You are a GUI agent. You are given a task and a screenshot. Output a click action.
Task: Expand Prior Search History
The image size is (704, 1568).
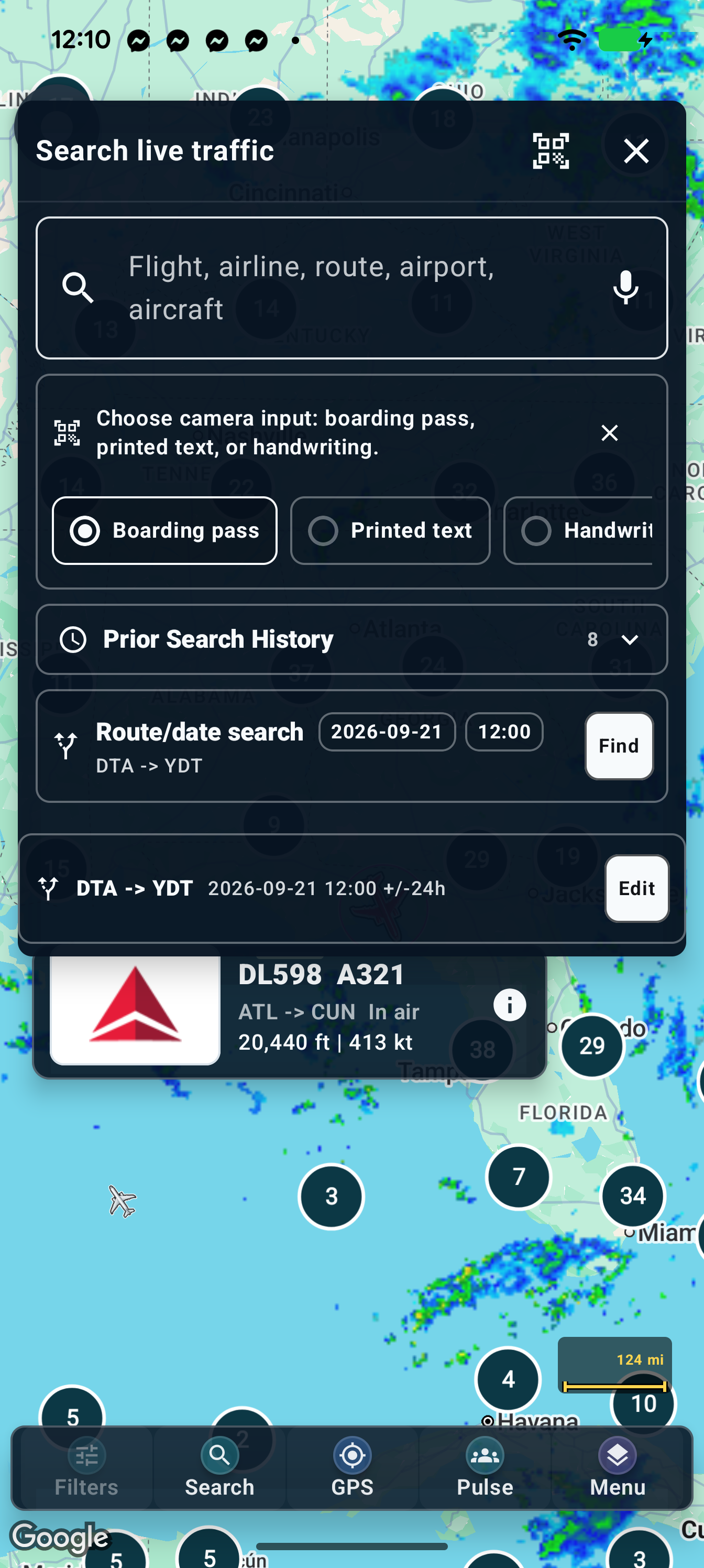(x=351, y=639)
